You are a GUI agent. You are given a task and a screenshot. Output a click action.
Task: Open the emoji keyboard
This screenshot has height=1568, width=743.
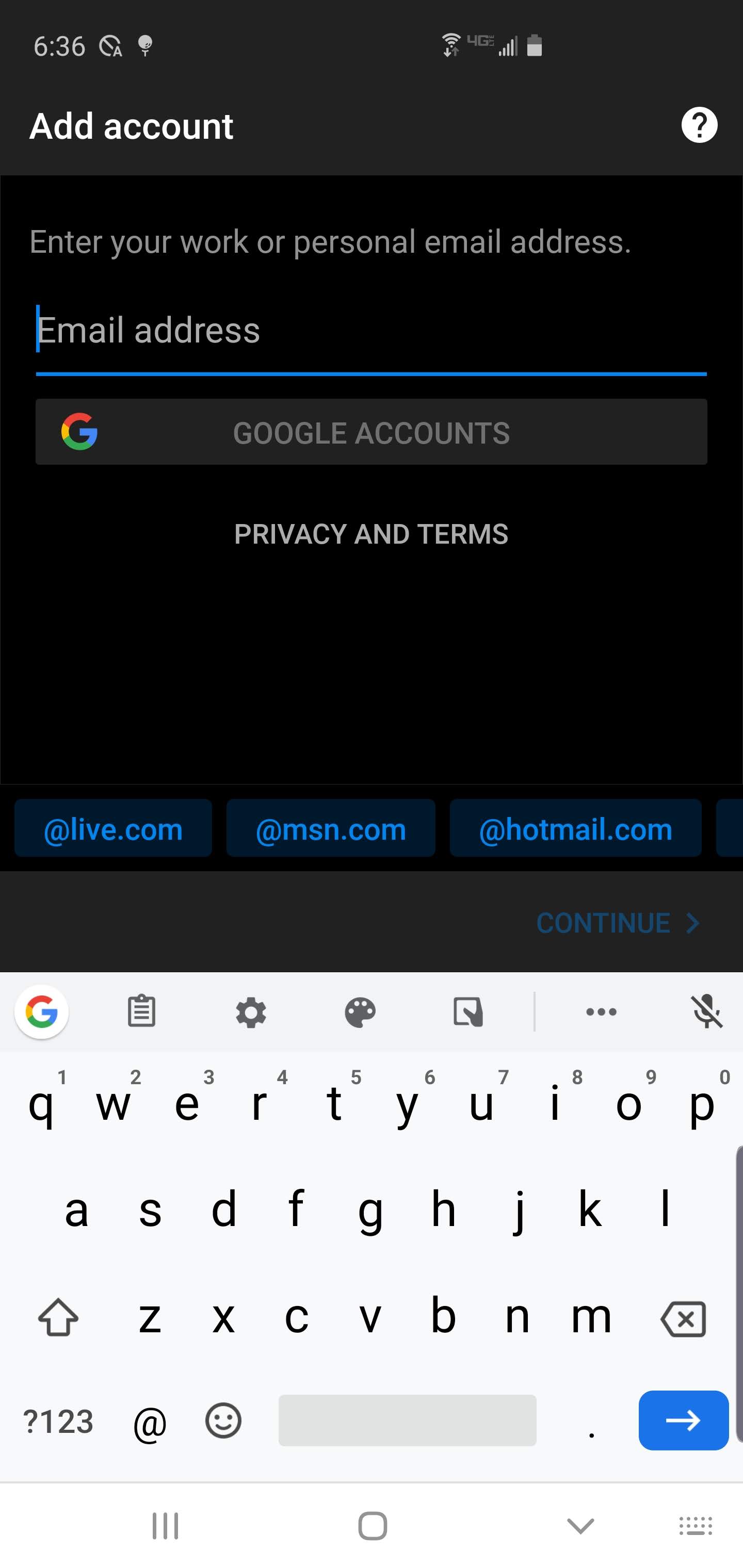(223, 1420)
